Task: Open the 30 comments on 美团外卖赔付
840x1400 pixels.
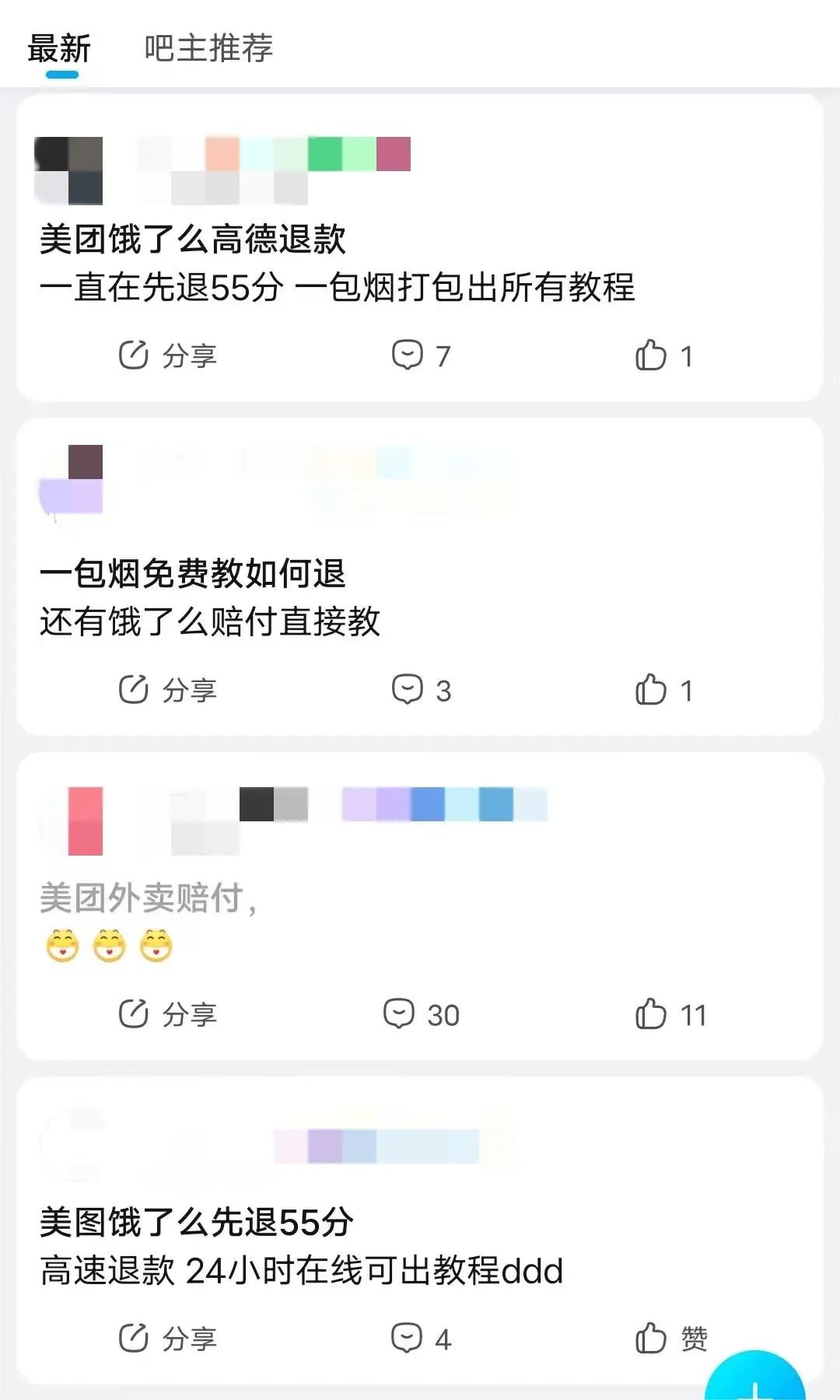Action: pyautogui.click(x=421, y=1014)
